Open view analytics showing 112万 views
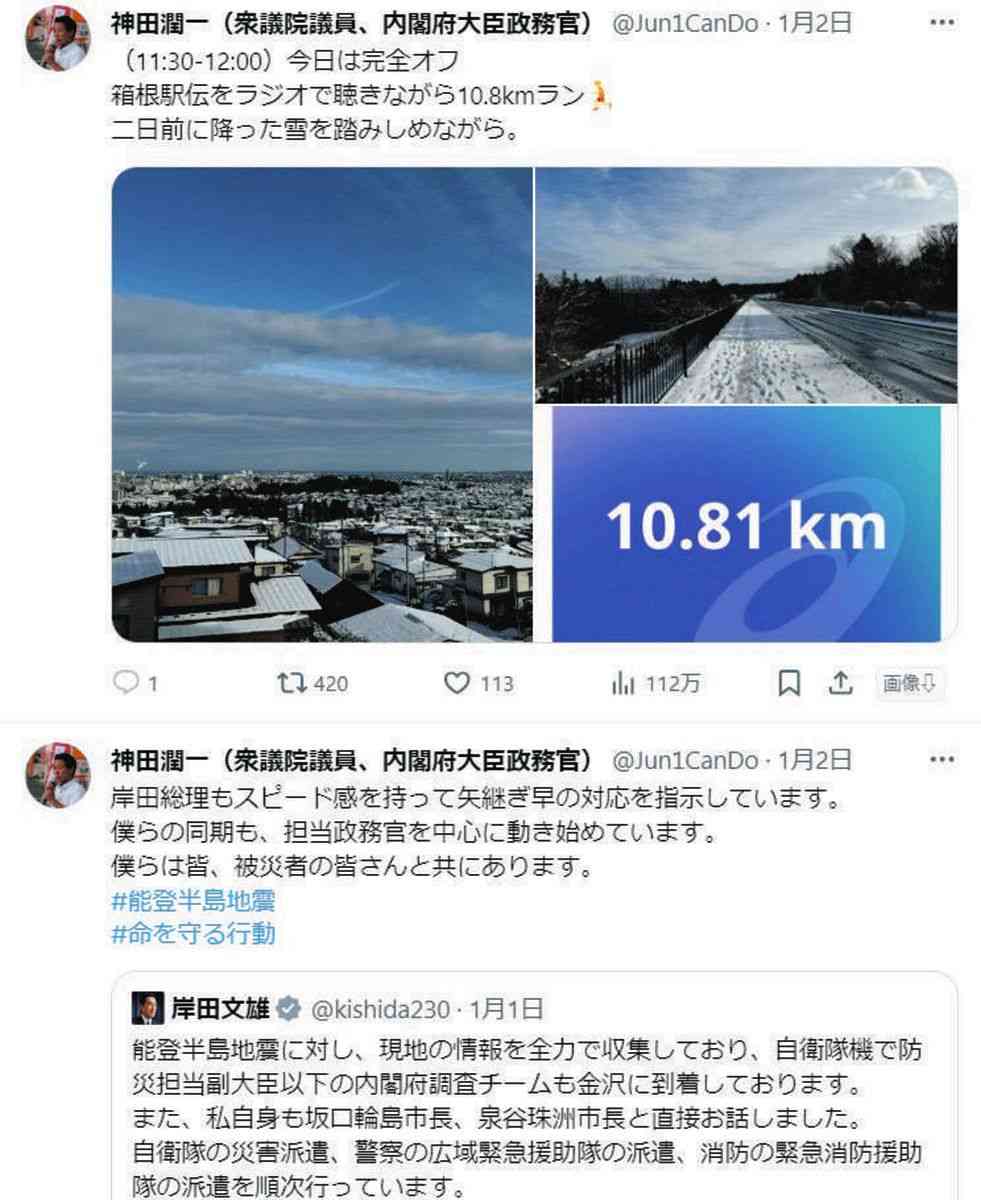The width and height of the screenshot is (981, 1200). coord(625,682)
